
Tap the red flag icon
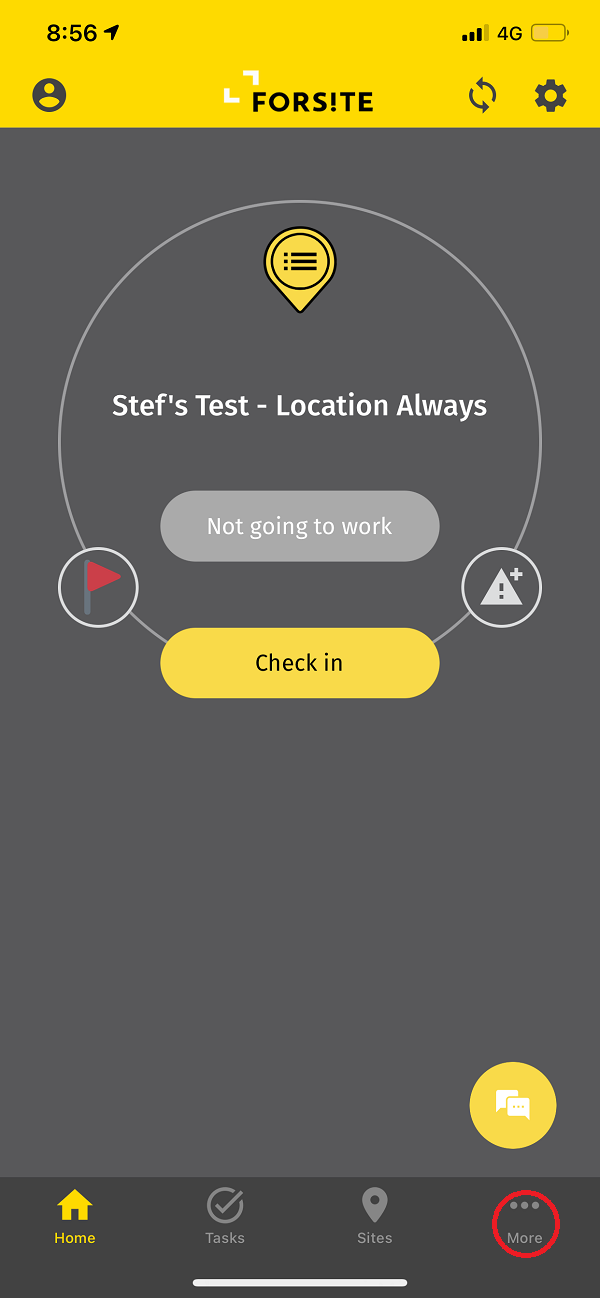(98, 588)
